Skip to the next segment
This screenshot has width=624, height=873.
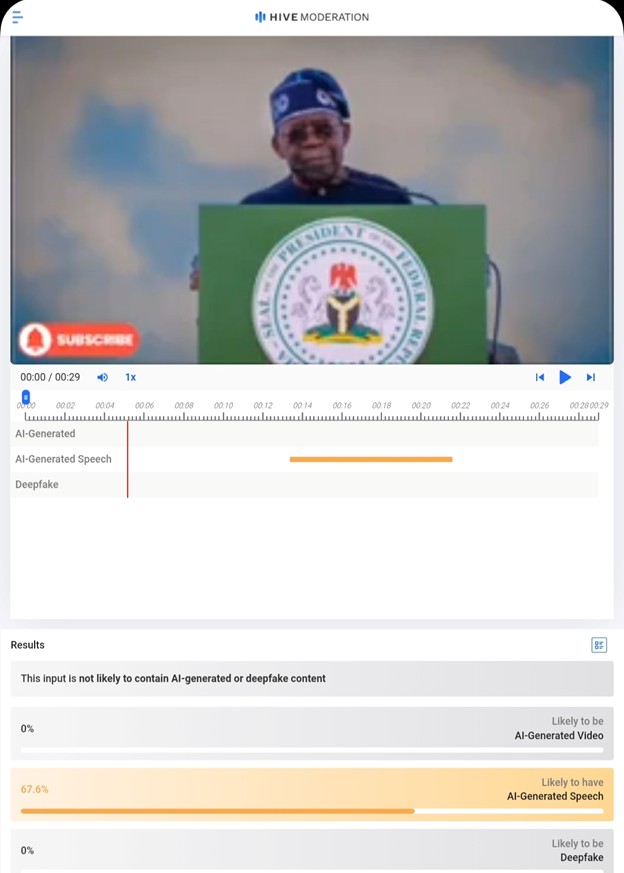click(x=591, y=377)
